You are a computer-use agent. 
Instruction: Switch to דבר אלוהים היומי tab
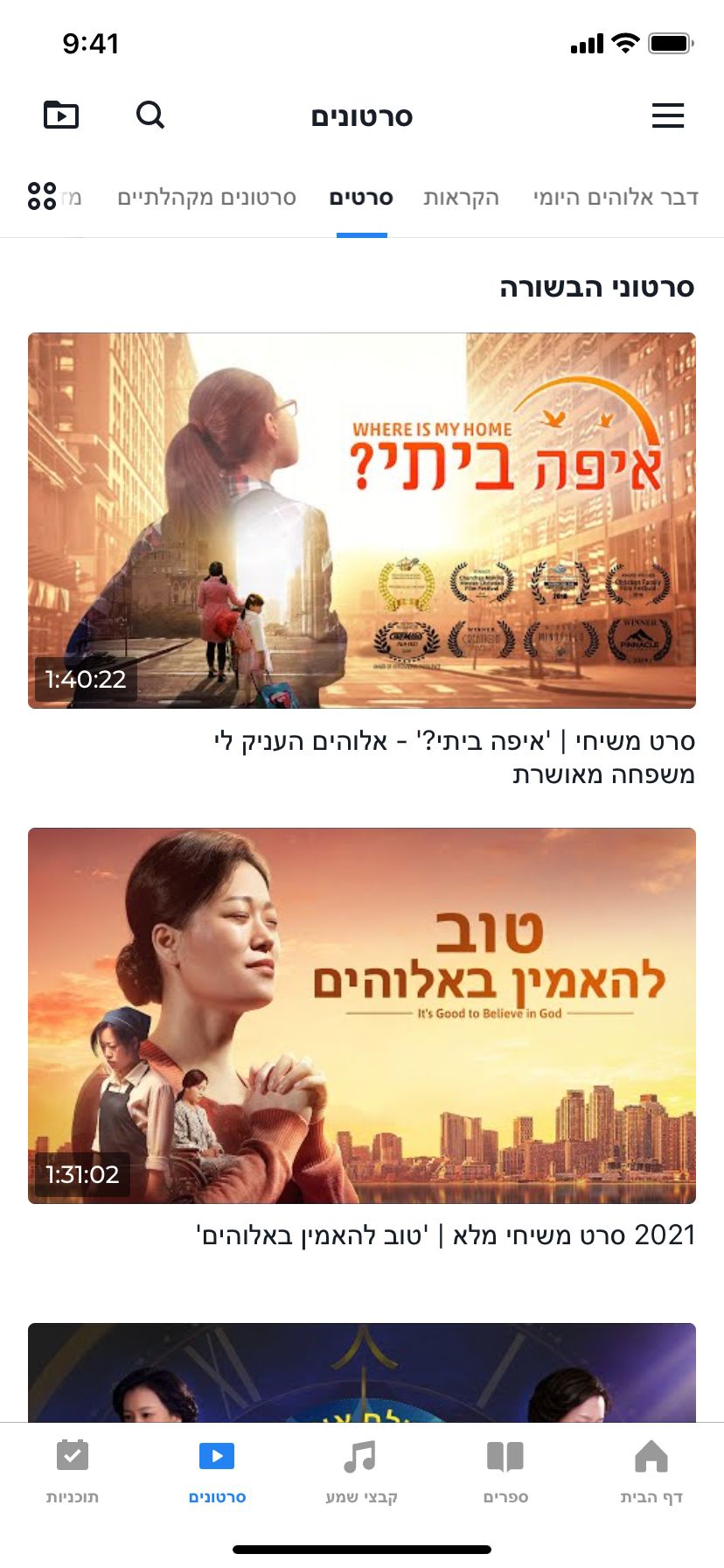click(x=616, y=198)
